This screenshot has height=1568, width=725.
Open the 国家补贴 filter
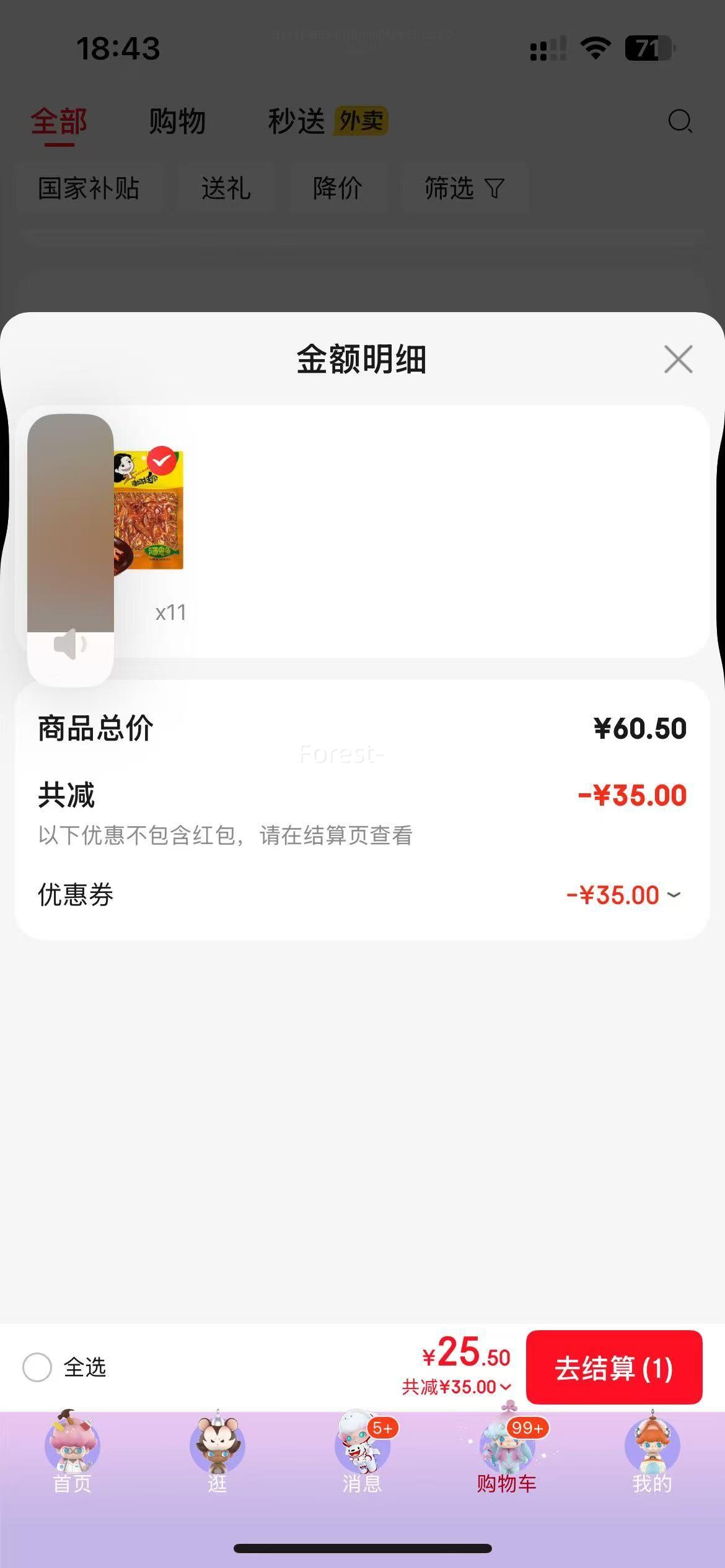(88, 188)
